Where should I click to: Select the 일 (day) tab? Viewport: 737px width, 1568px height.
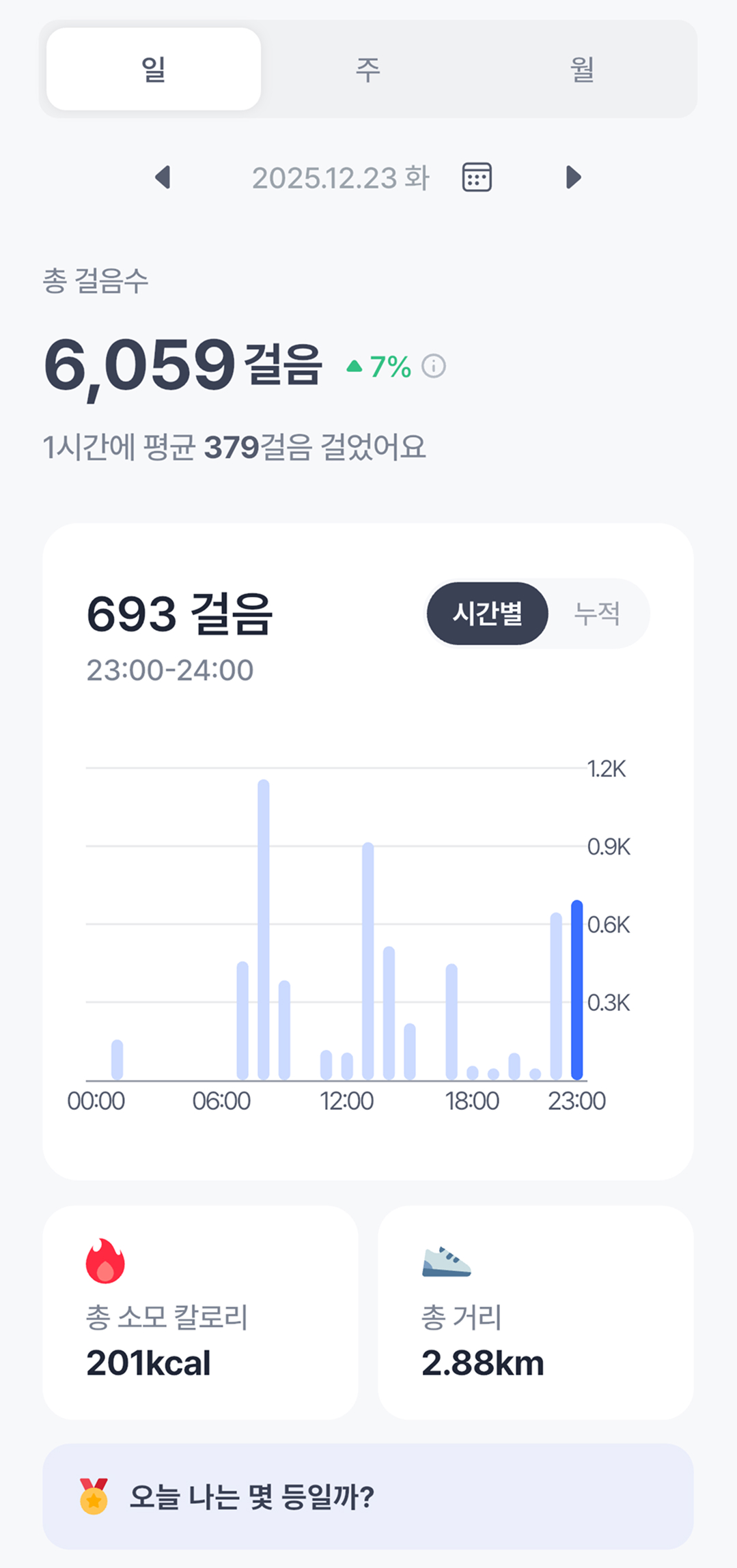pos(154,69)
